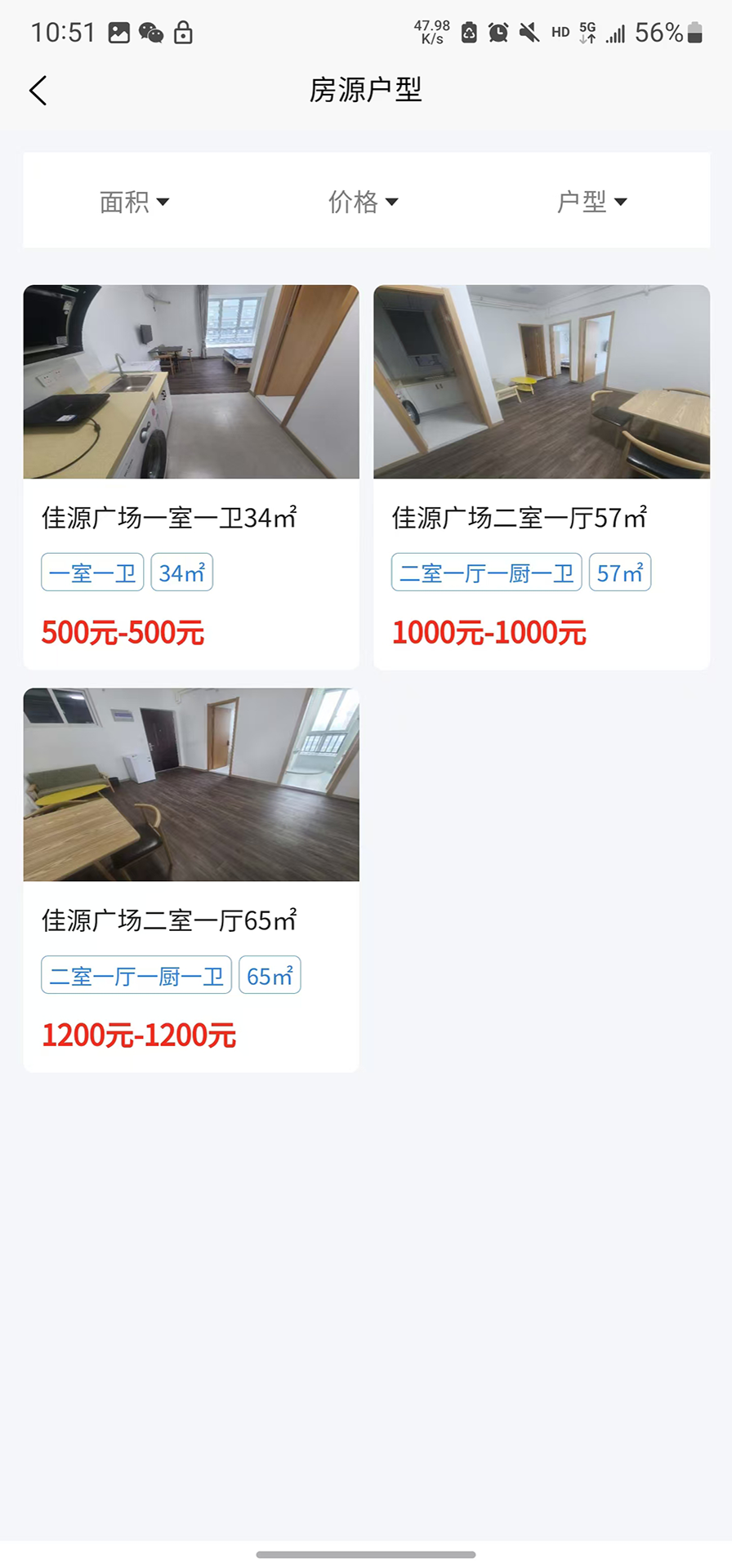This screenshot has width=732, height=1568.
Task: Tap the back arrow to leave 房源户型
Action: pos(38,91)
